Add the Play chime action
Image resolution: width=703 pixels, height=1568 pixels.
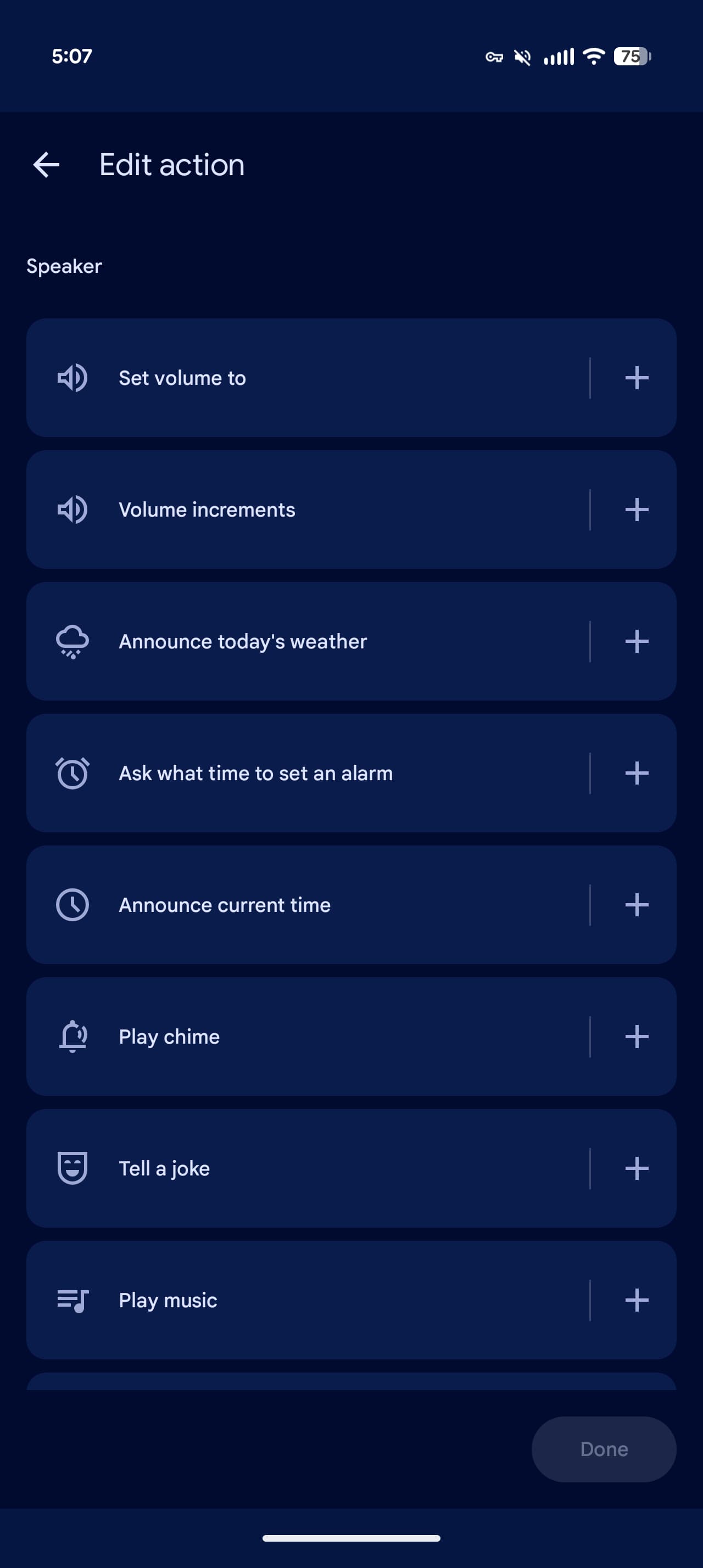[636, 1037]
